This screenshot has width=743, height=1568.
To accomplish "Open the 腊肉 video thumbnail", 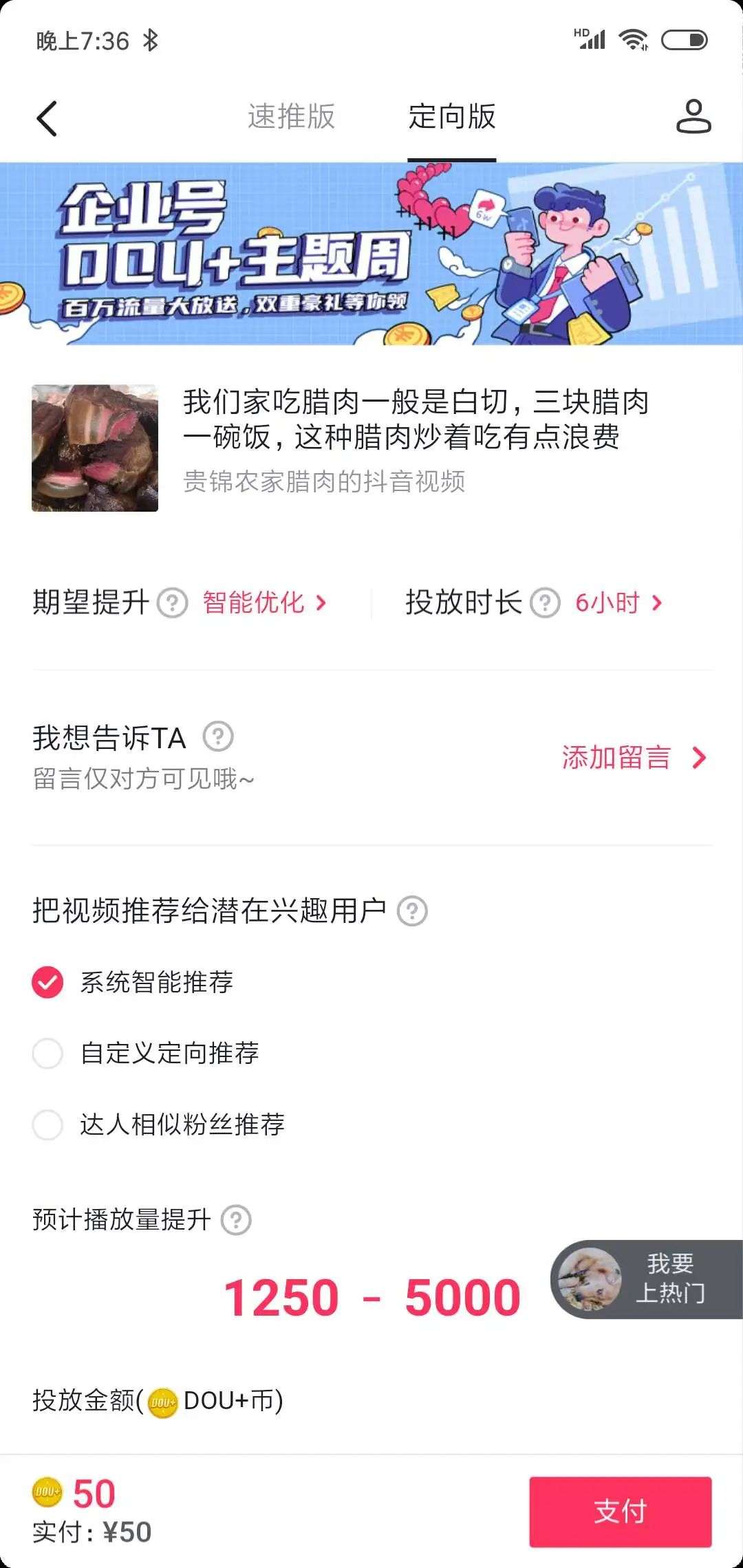I will (x=95, y=448).
